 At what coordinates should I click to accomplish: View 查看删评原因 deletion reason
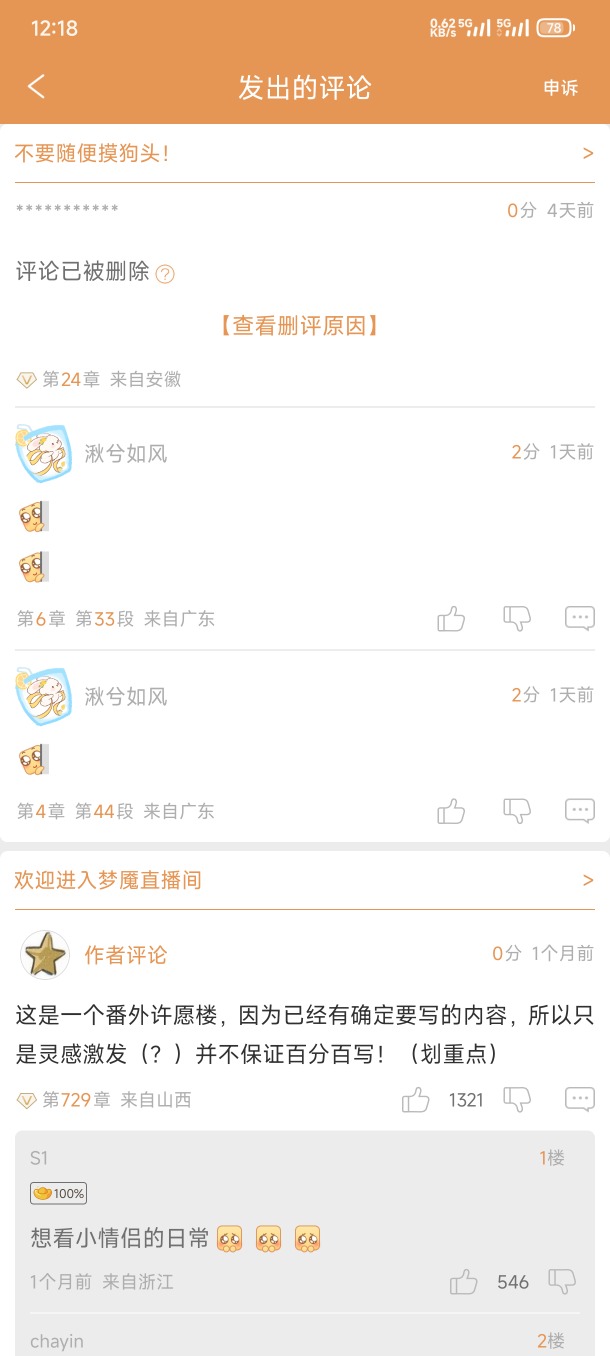(x=305, y=326)
